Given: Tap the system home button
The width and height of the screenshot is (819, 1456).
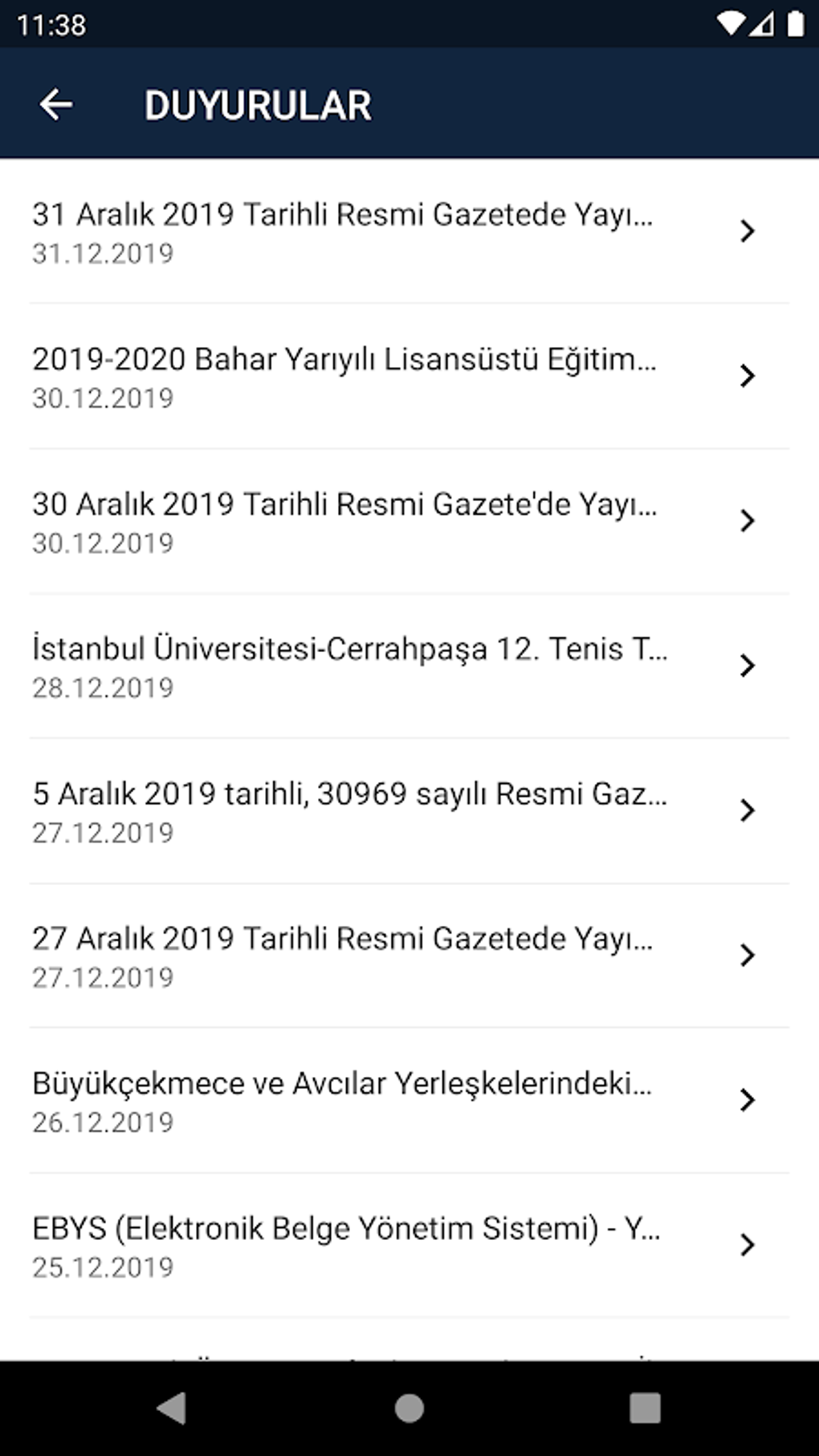Looking at the screenshot, I should point(409,1407).
